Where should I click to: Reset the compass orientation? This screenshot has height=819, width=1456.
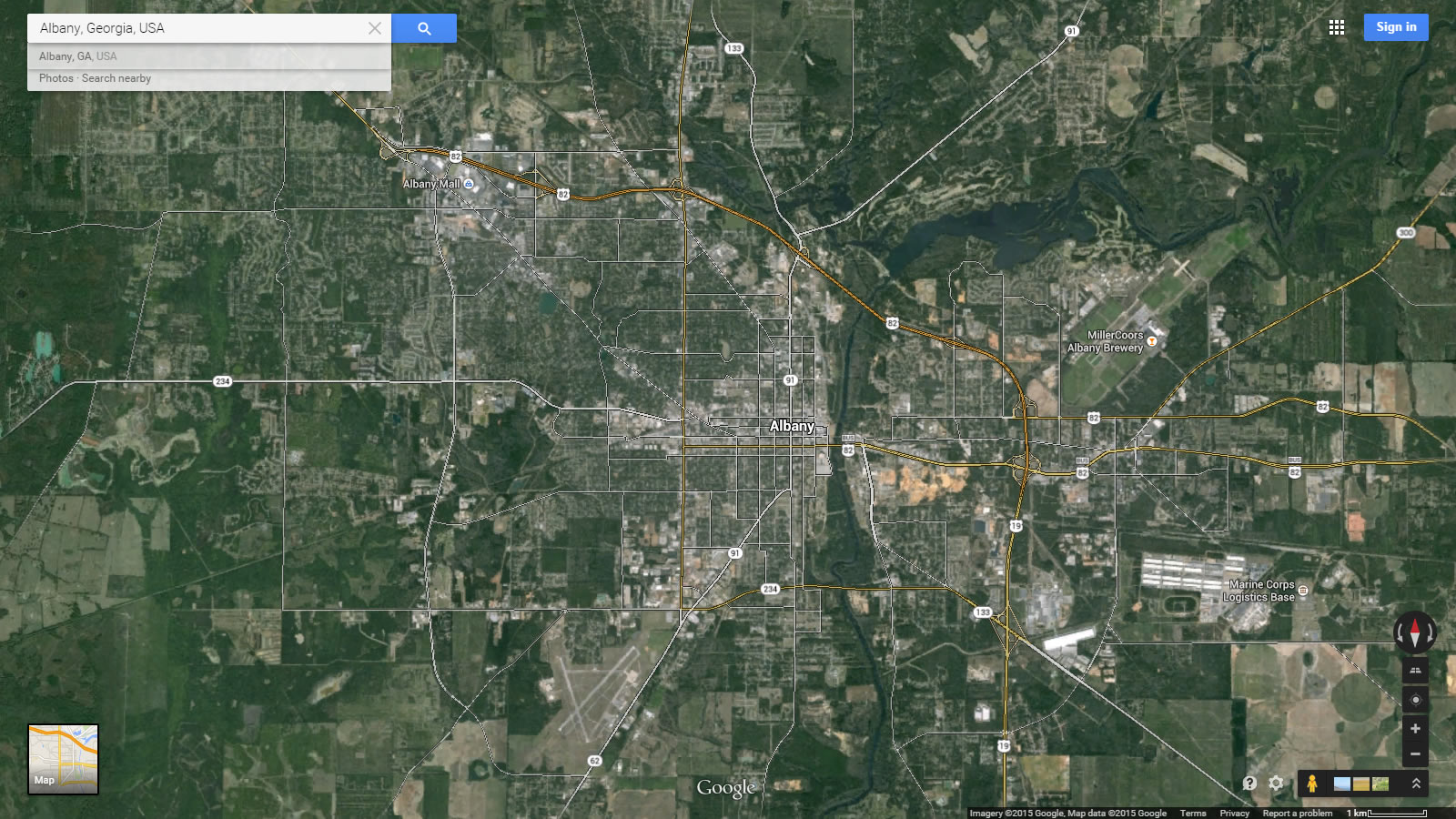point(1415,631)
